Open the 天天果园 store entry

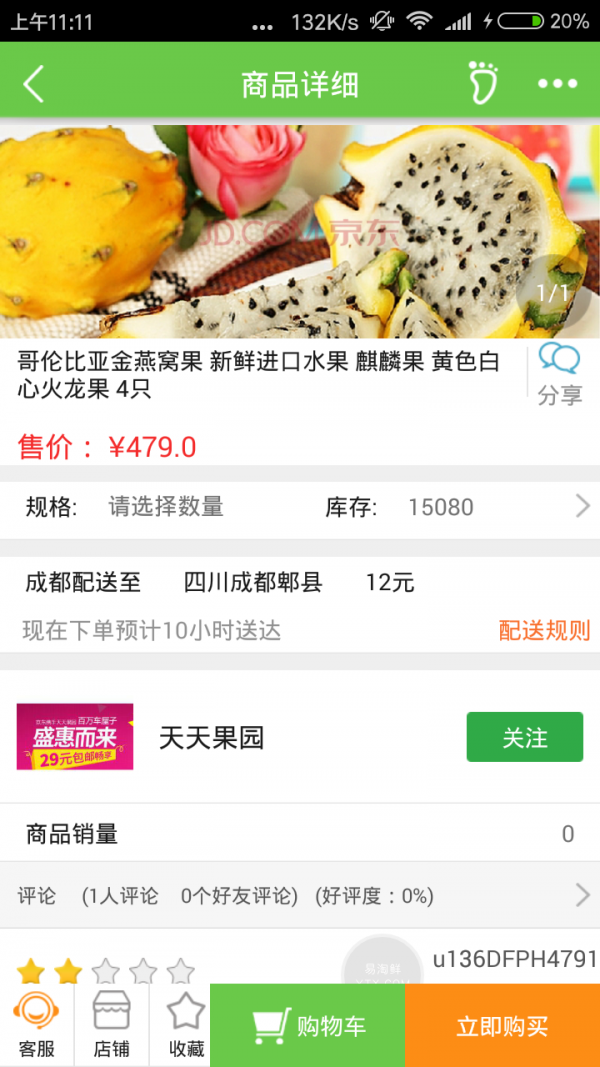pos(211,738)
